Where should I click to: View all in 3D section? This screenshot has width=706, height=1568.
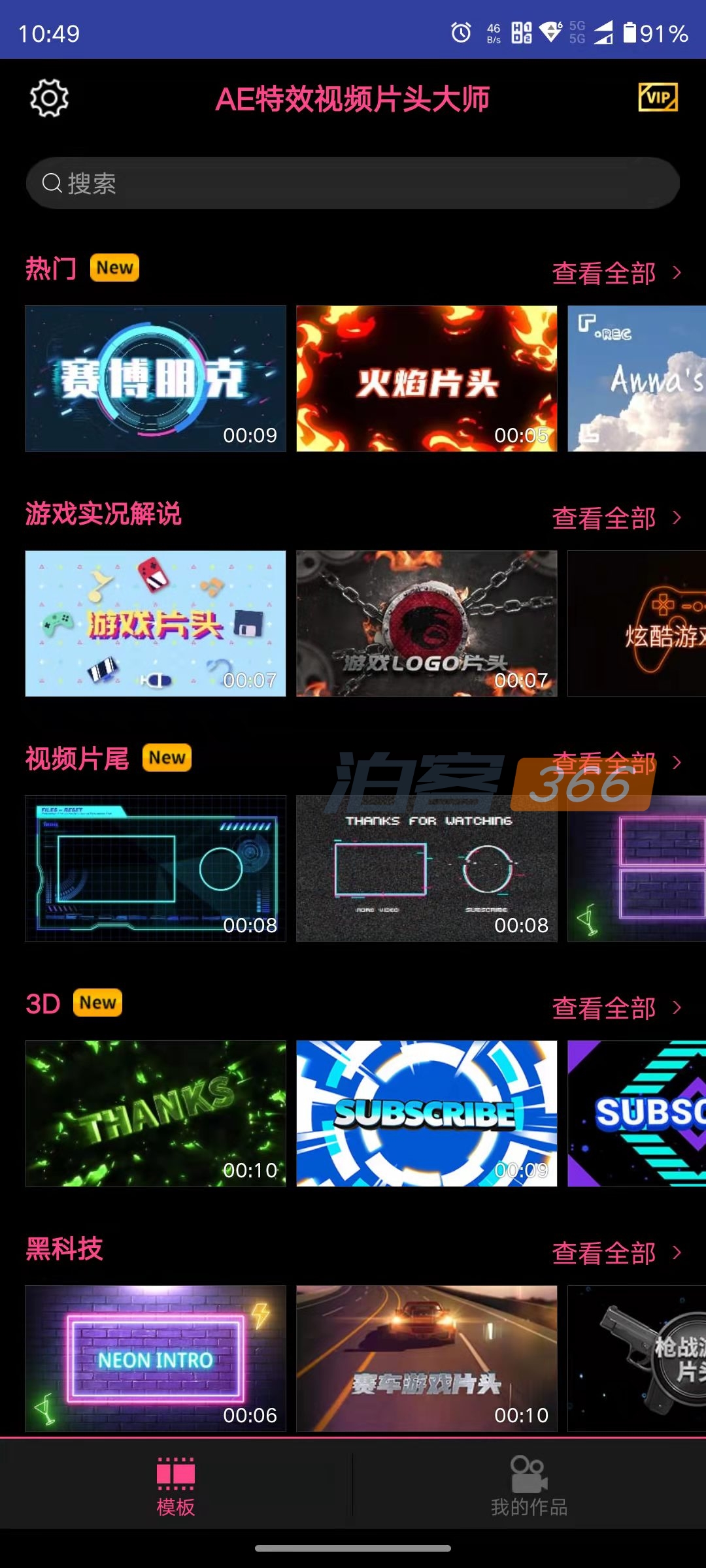616,1008
